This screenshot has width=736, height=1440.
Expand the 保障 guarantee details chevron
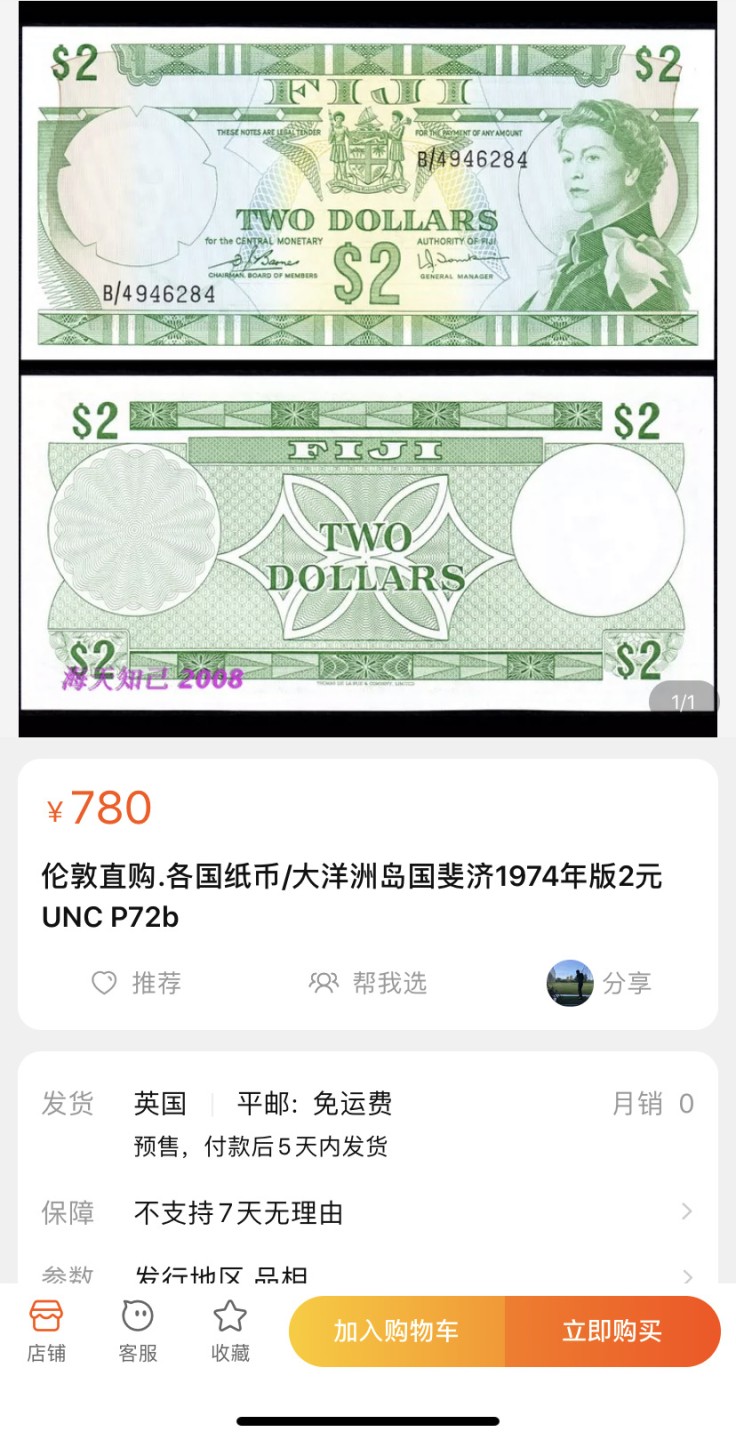coord(688,1211)
